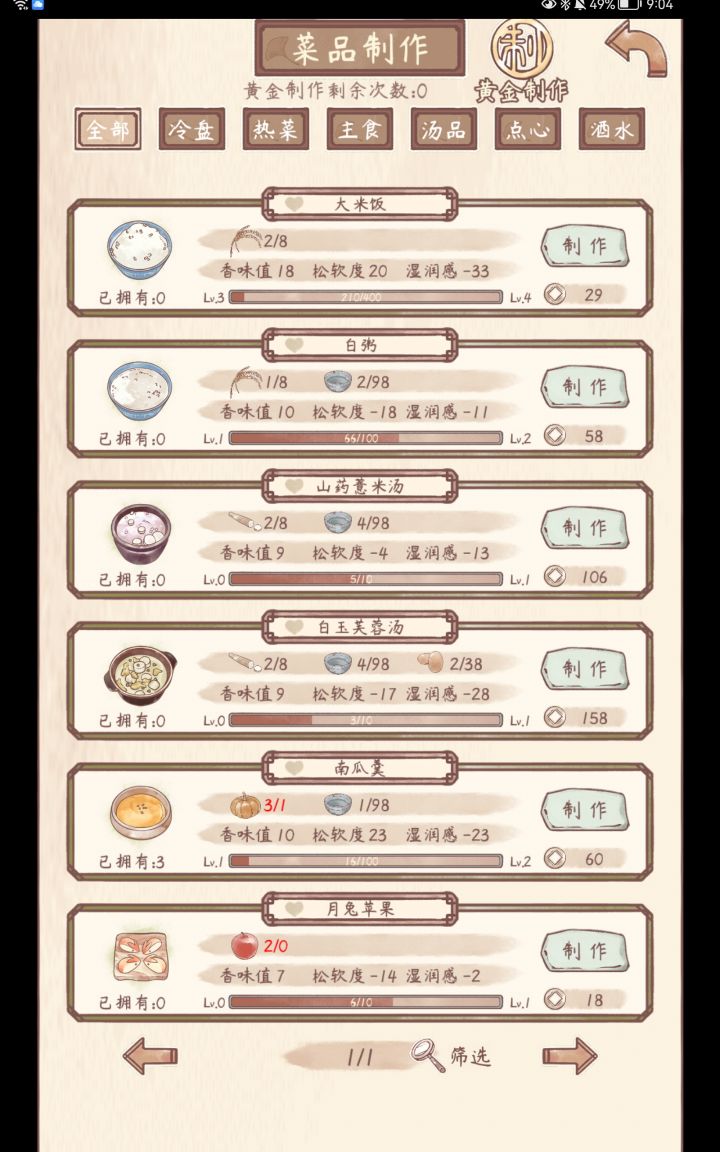The width and height of the screenshot is (720, 1152).
Task: Switch to the 汤品 category tab
Action: [443, 129]
